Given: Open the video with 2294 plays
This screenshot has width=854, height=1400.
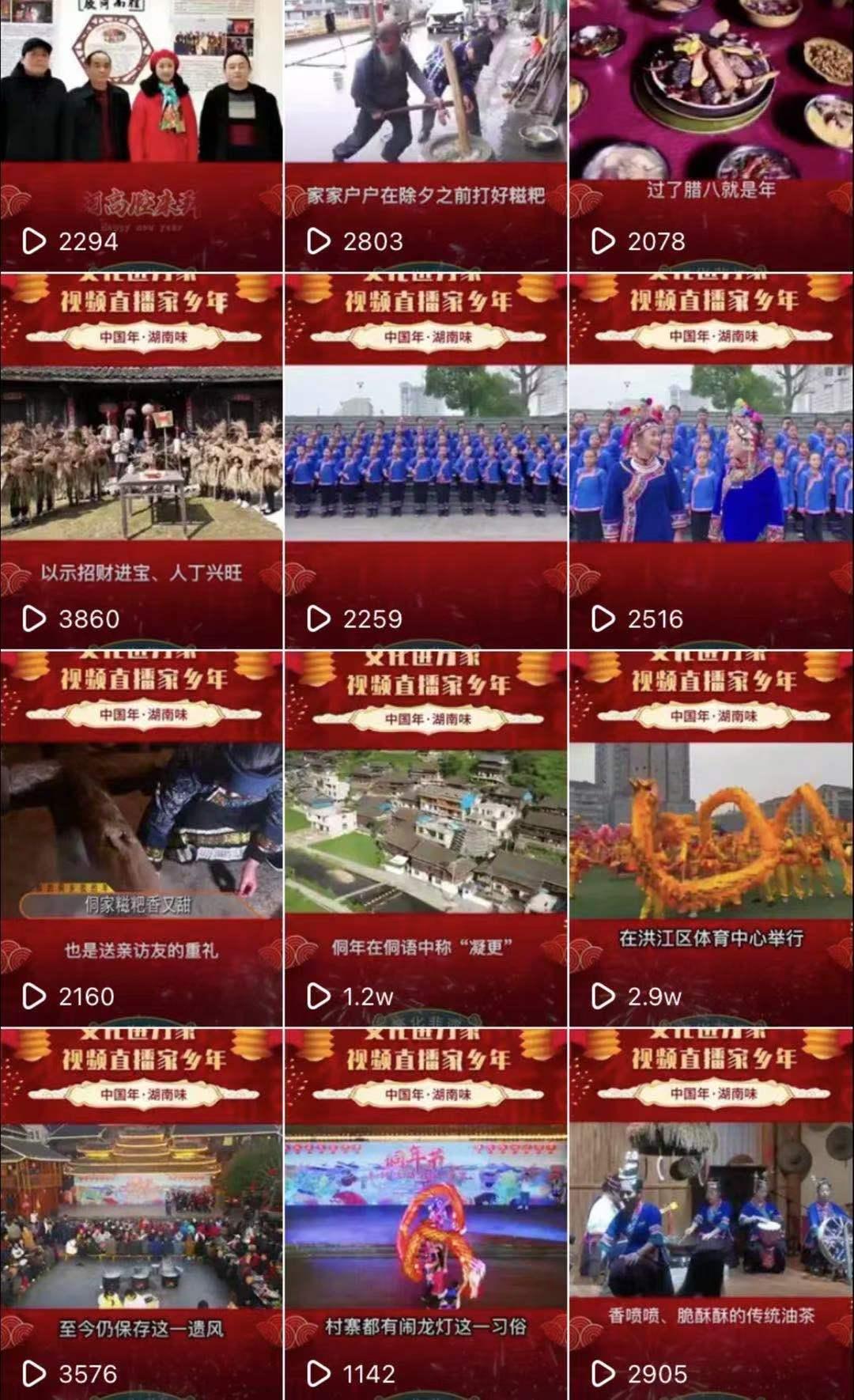Looking at the screenshot, I should click(x=141, y=135).
